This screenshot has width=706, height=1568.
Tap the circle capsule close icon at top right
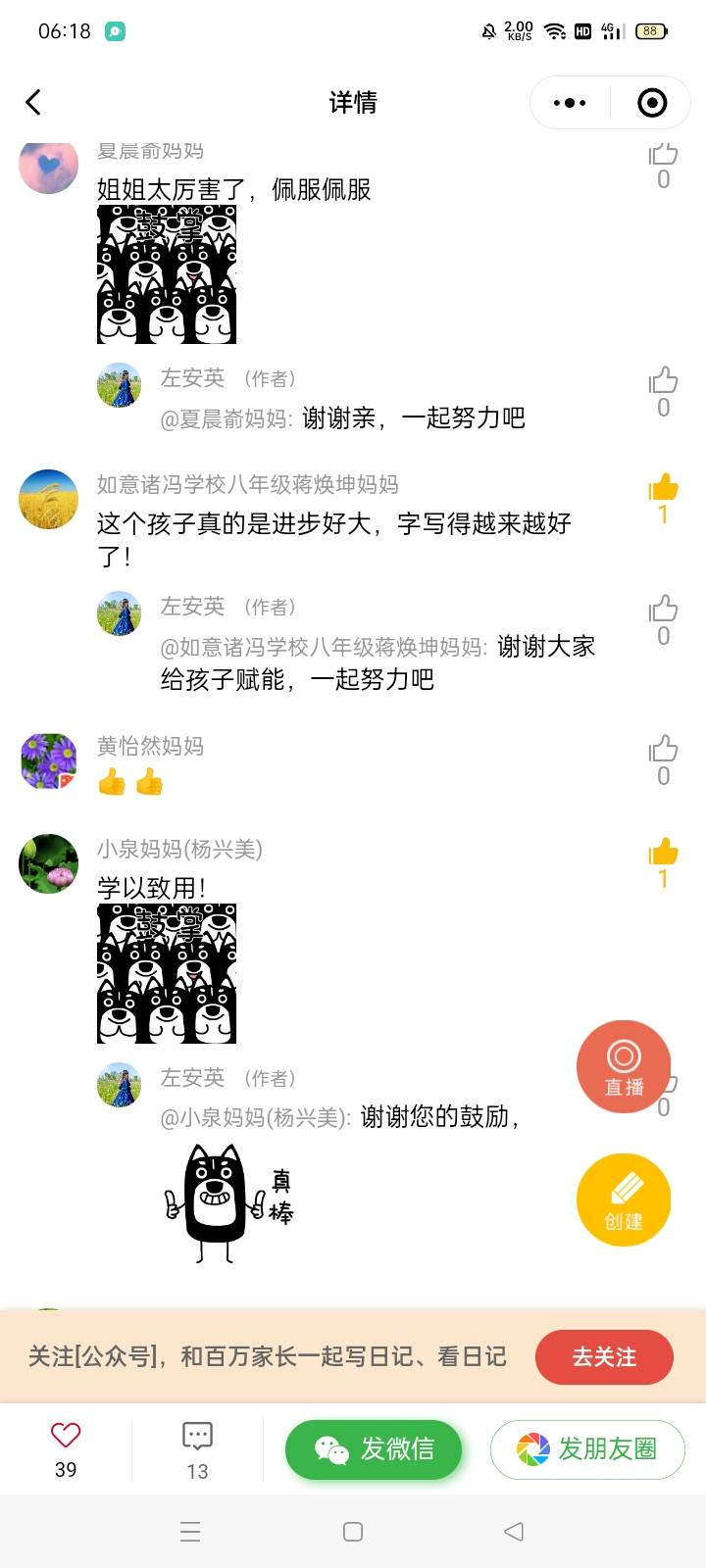point(650,102)
